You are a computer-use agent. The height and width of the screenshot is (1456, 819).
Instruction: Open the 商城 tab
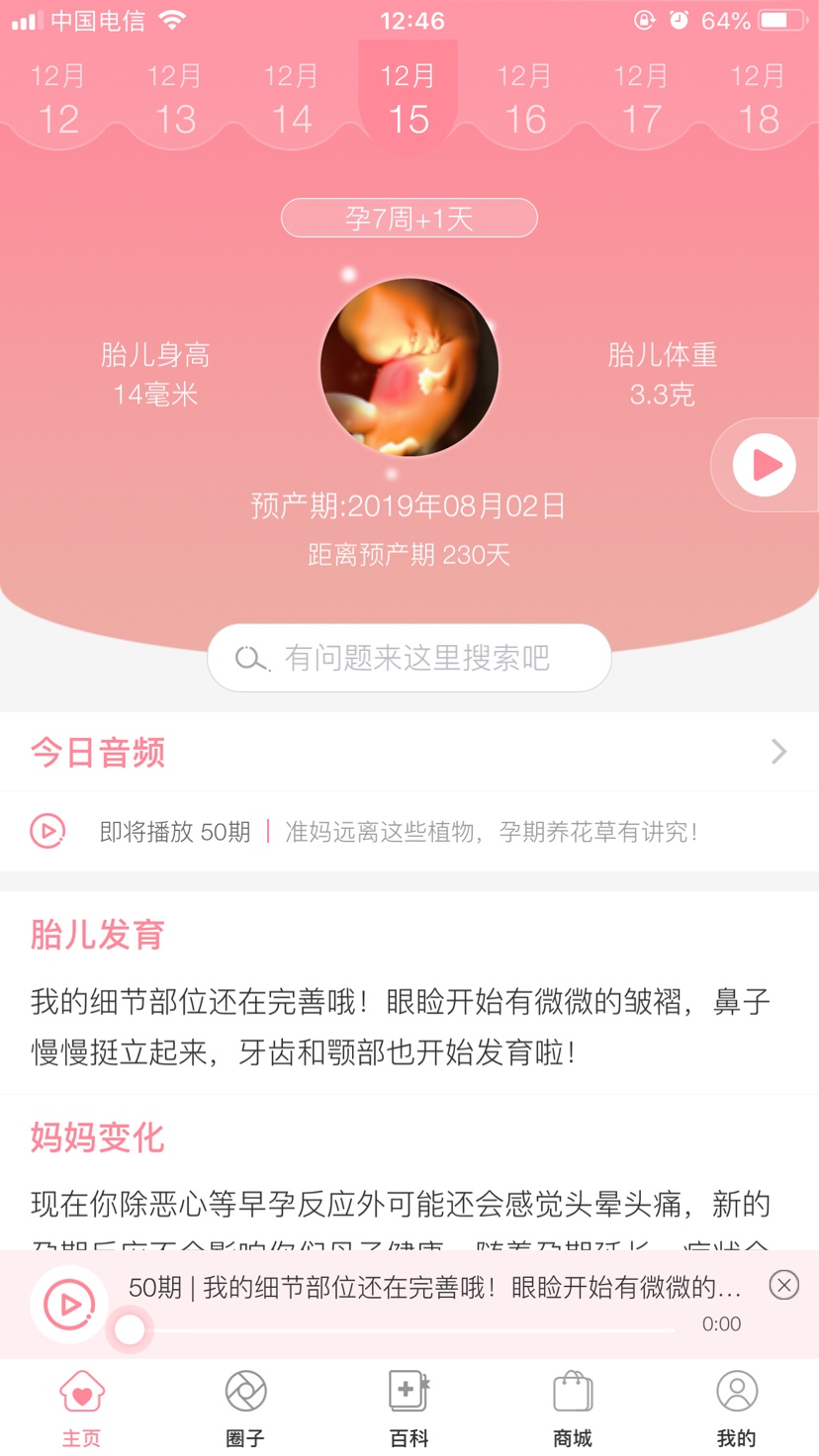pos(573,1407)
